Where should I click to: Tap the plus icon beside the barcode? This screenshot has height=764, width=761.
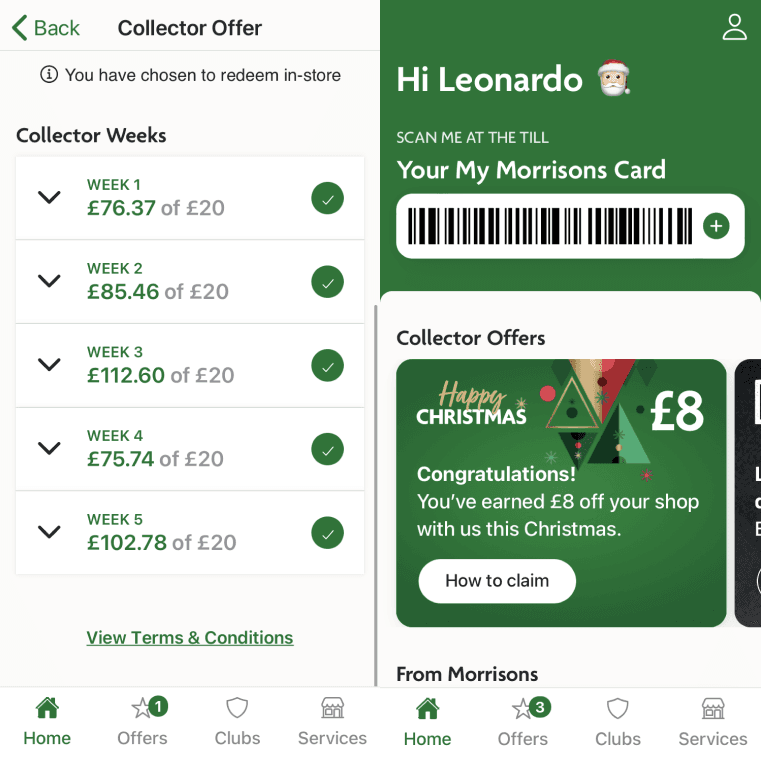point(716,226)
